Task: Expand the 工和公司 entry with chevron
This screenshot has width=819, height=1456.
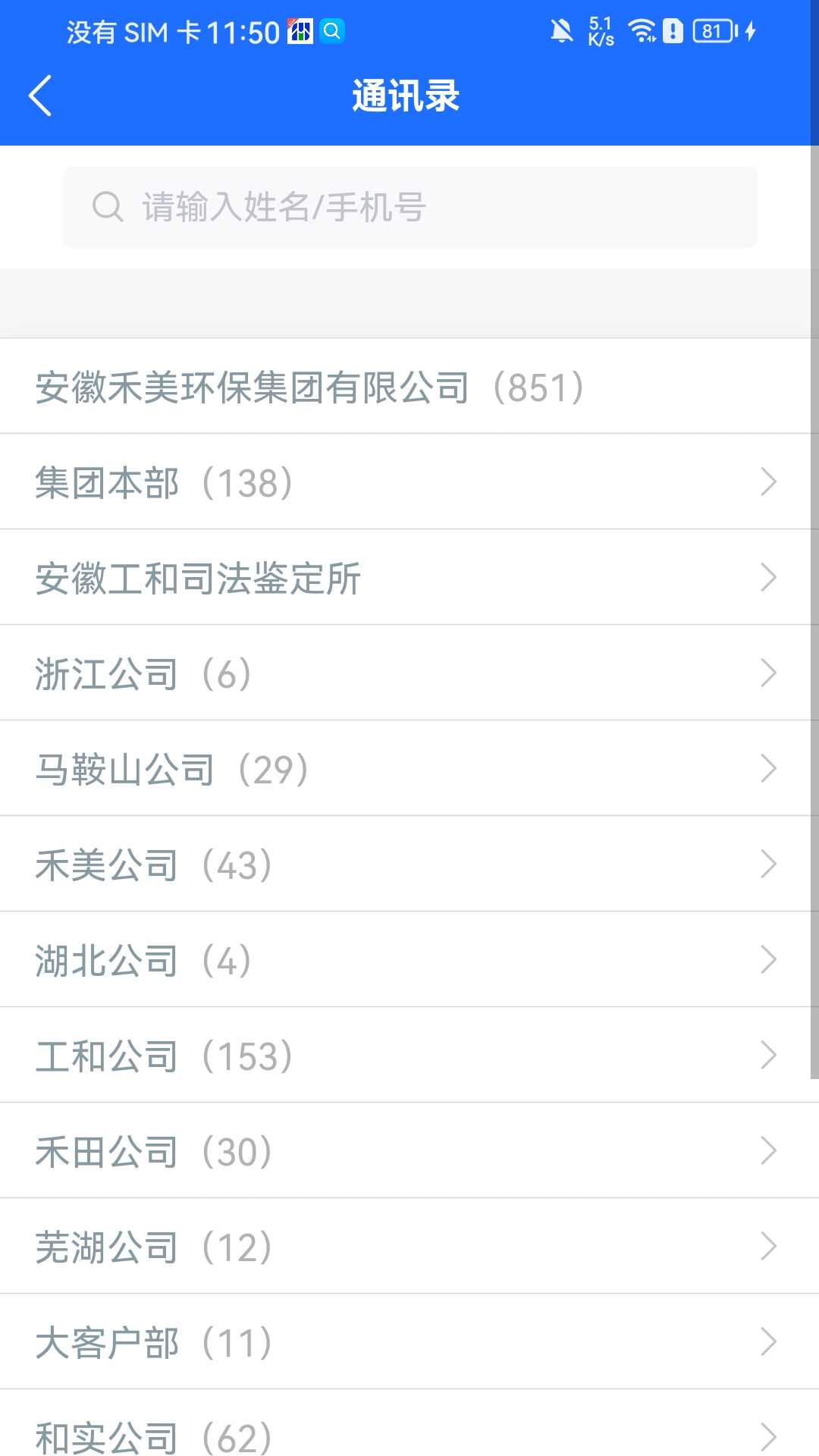Action: click(x=409, y=1054)
